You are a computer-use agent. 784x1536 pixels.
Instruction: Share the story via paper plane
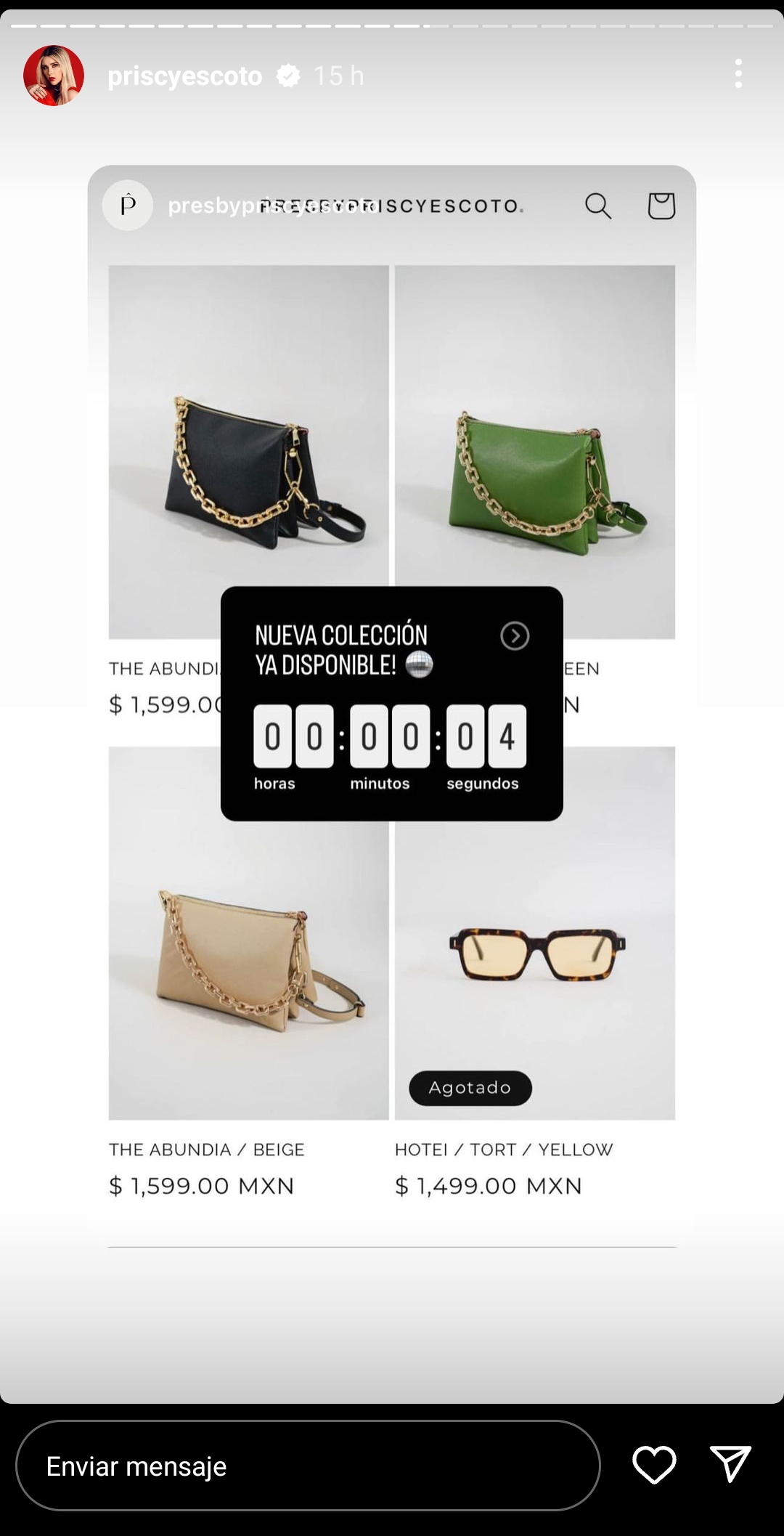pos(730,1464)
